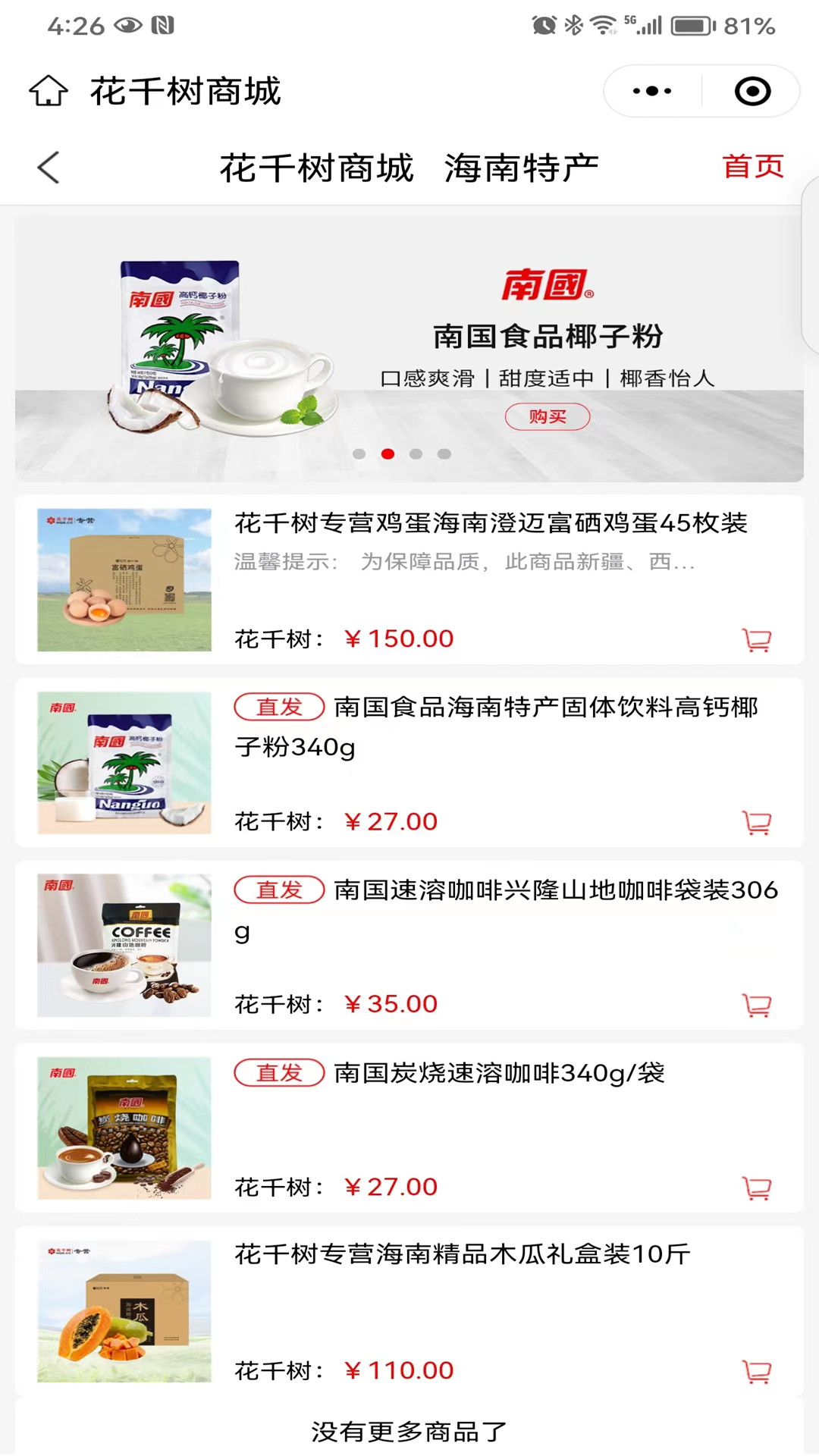Add 兴隆山地咖啡306g to cart
Image resolution: width=819 pixels, height=1456 pixels.
(756, 1004)
